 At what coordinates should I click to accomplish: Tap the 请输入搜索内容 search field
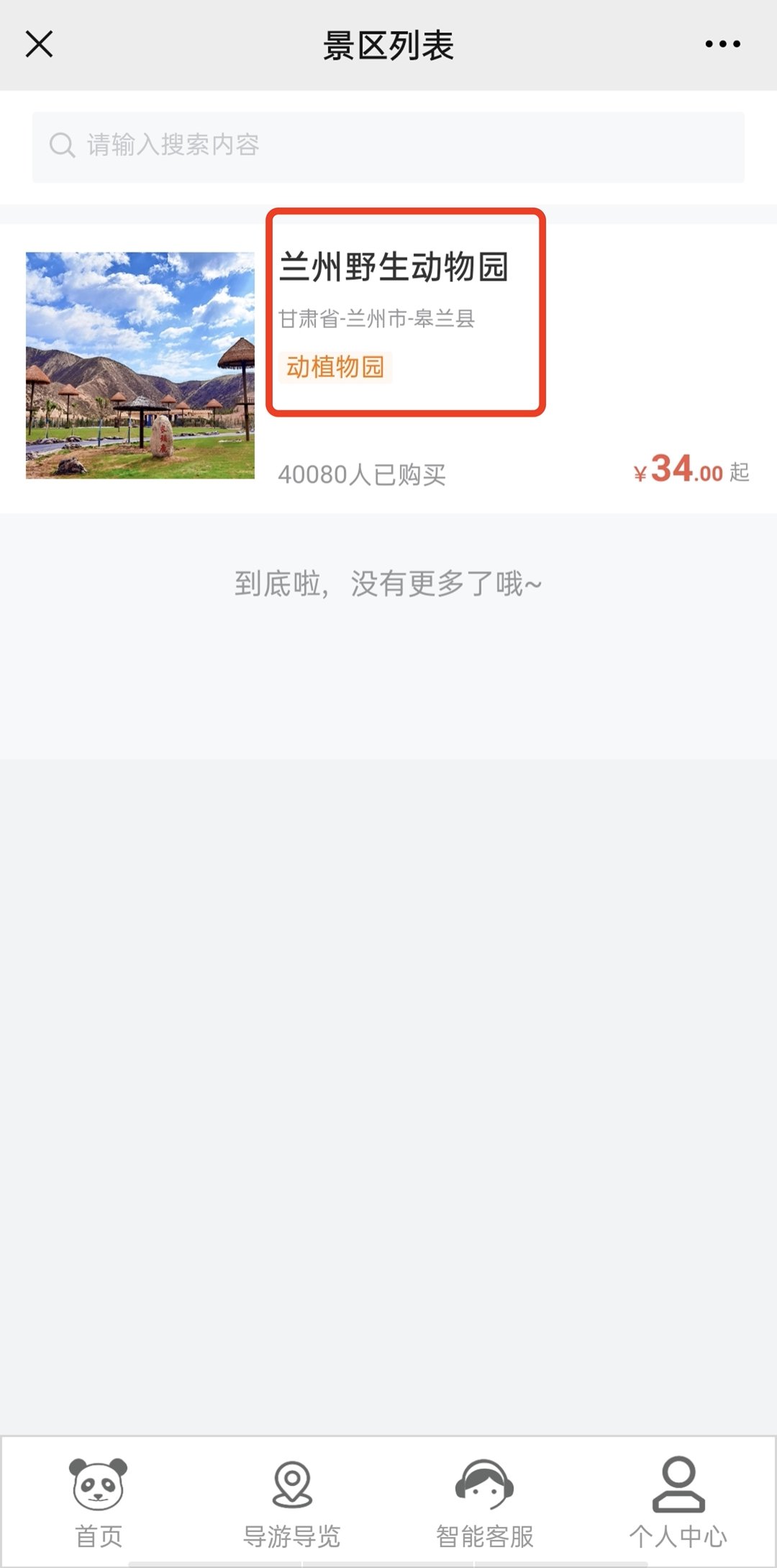[x=388, y=145]
